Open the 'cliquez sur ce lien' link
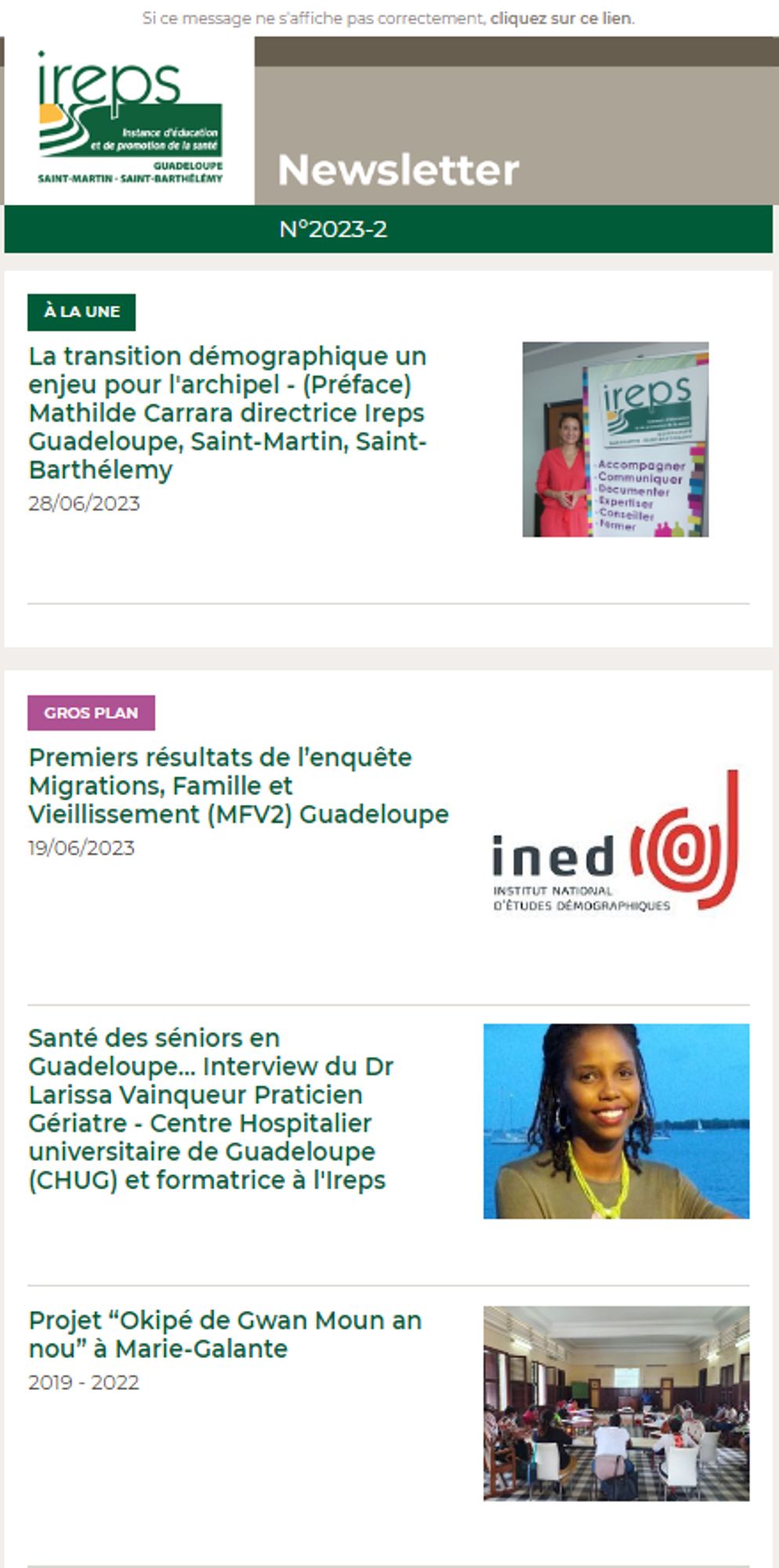The width and height of the screenshot is (779, 1568). click(x=561, y=18)
